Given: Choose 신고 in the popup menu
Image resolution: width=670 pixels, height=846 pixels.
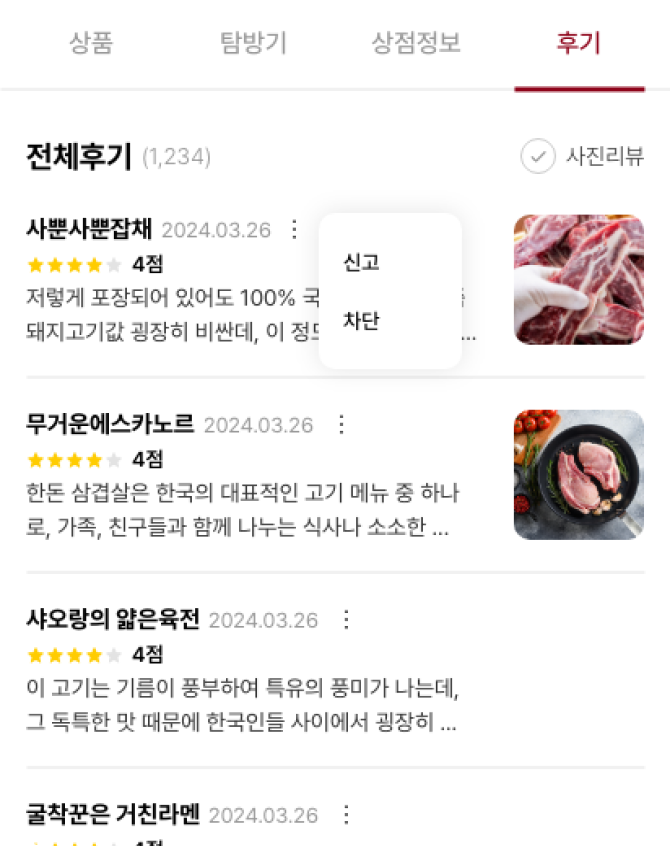Looking at the screenshot, I should point(361,263).
